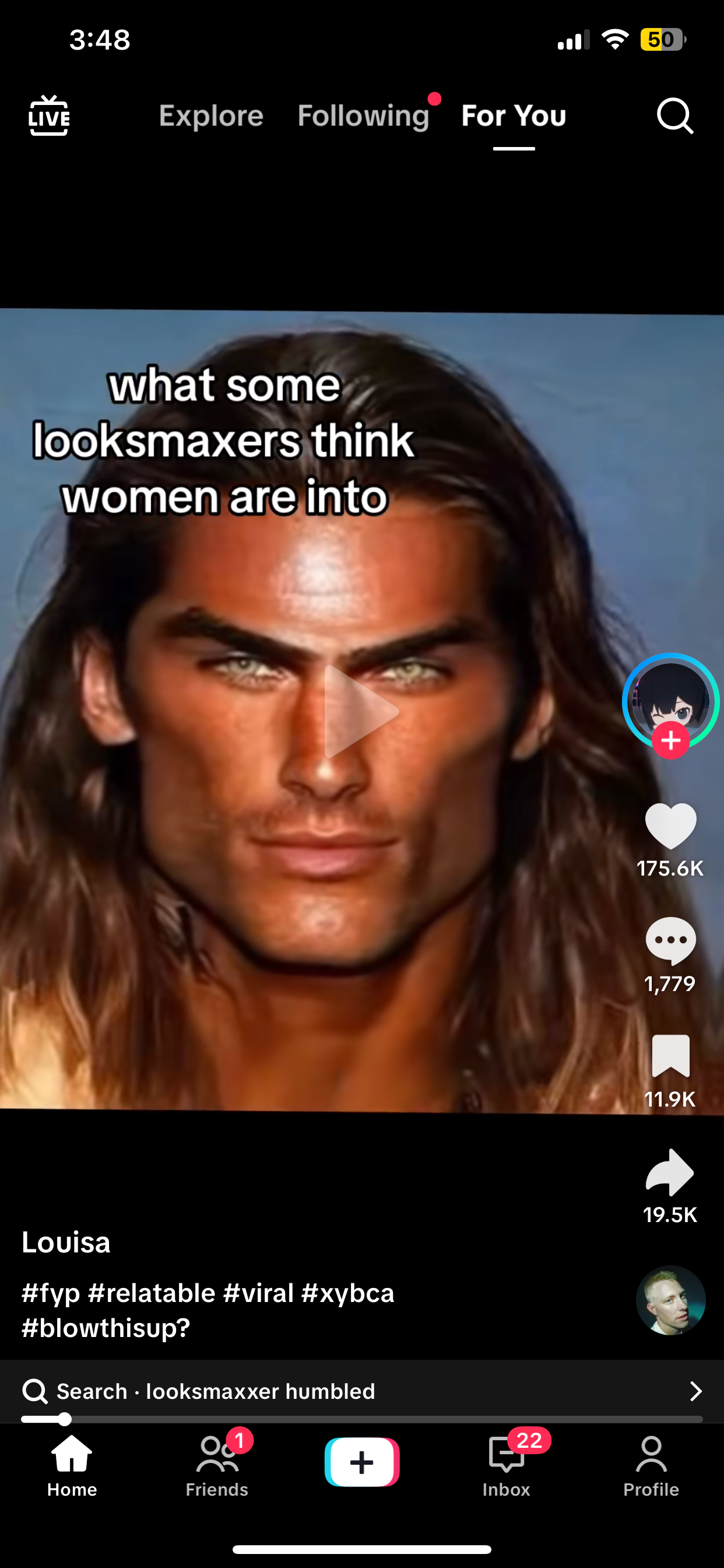Create a new post
Viewport: 724px width, 1568px height.
361,1462
